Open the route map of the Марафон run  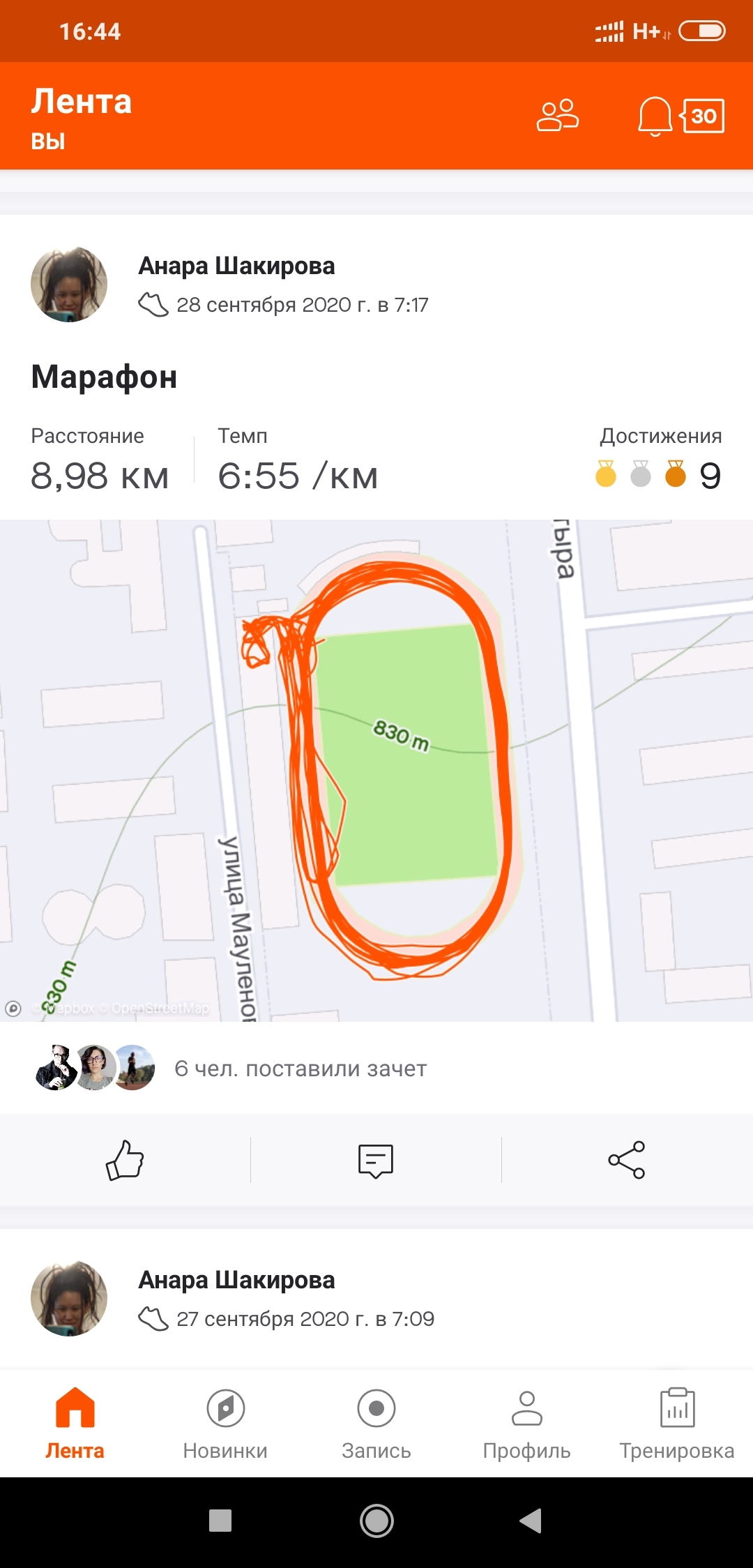pos(376,770)
